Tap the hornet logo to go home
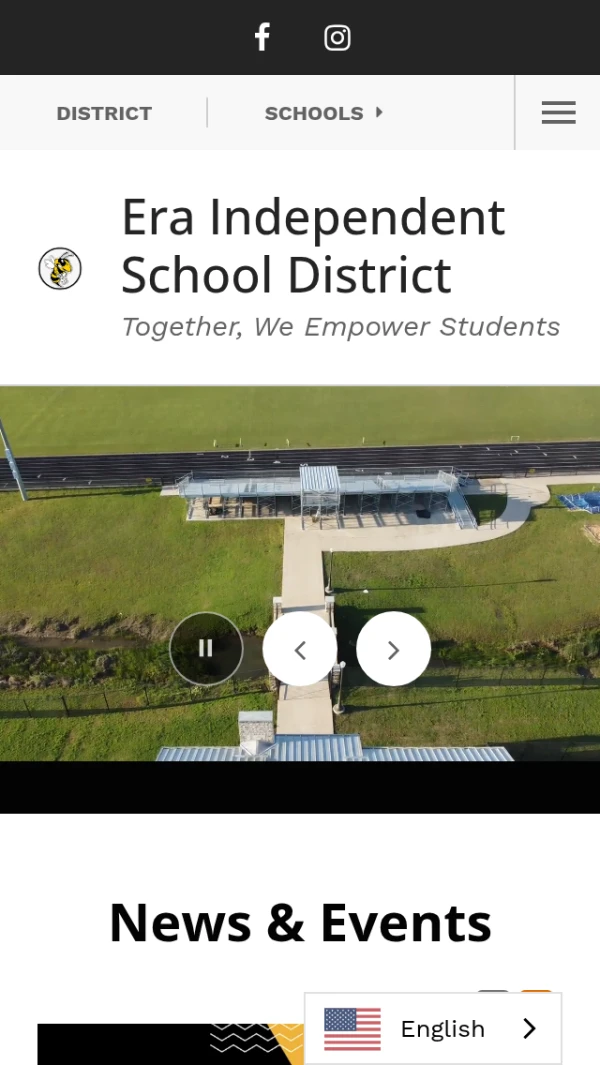The height and width of the screenshot is (1065, 600). click(60, 268)
